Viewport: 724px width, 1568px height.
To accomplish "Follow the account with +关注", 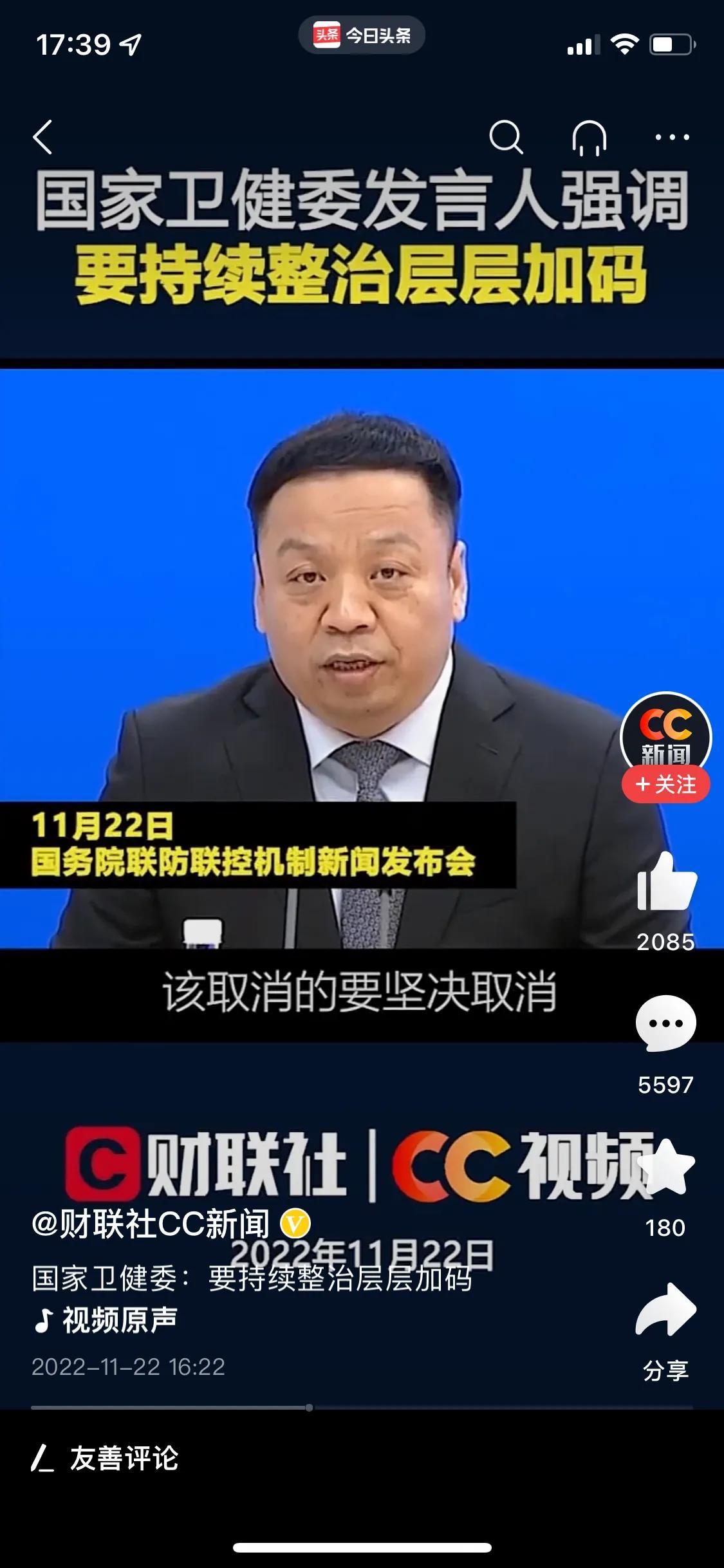I will 665,785.
